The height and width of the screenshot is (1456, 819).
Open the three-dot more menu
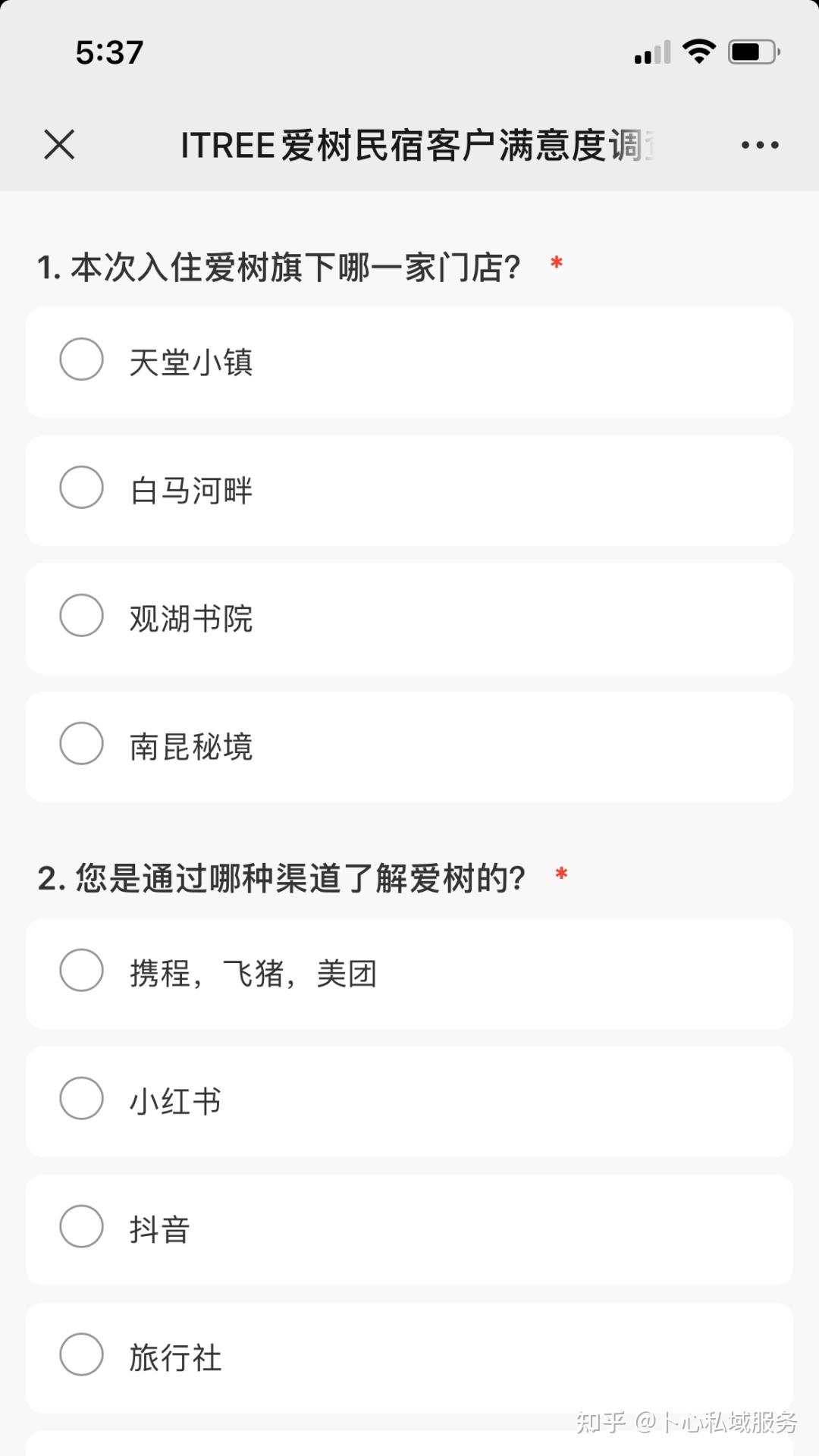759,145
